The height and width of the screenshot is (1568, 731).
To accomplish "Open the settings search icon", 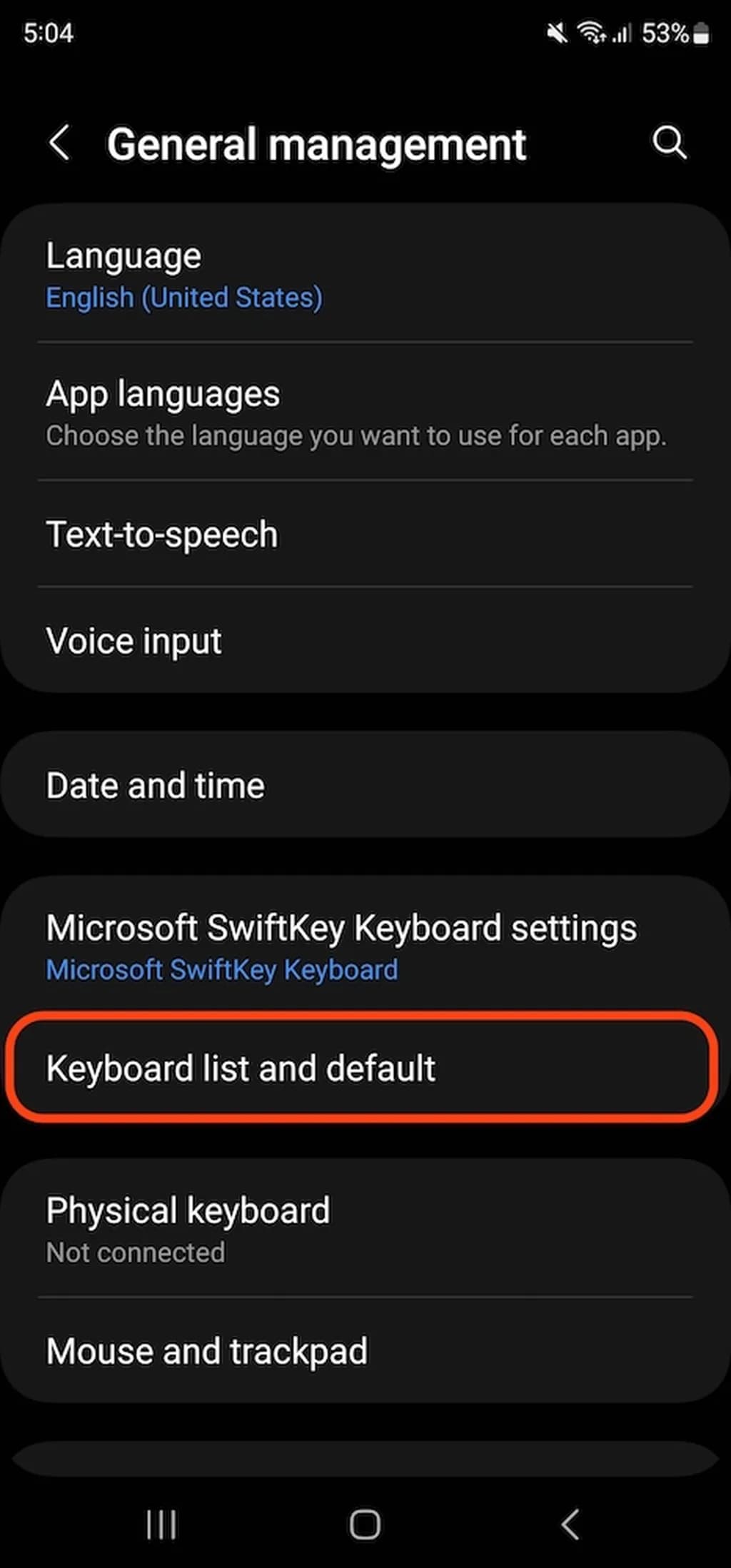I will (669, 143).
